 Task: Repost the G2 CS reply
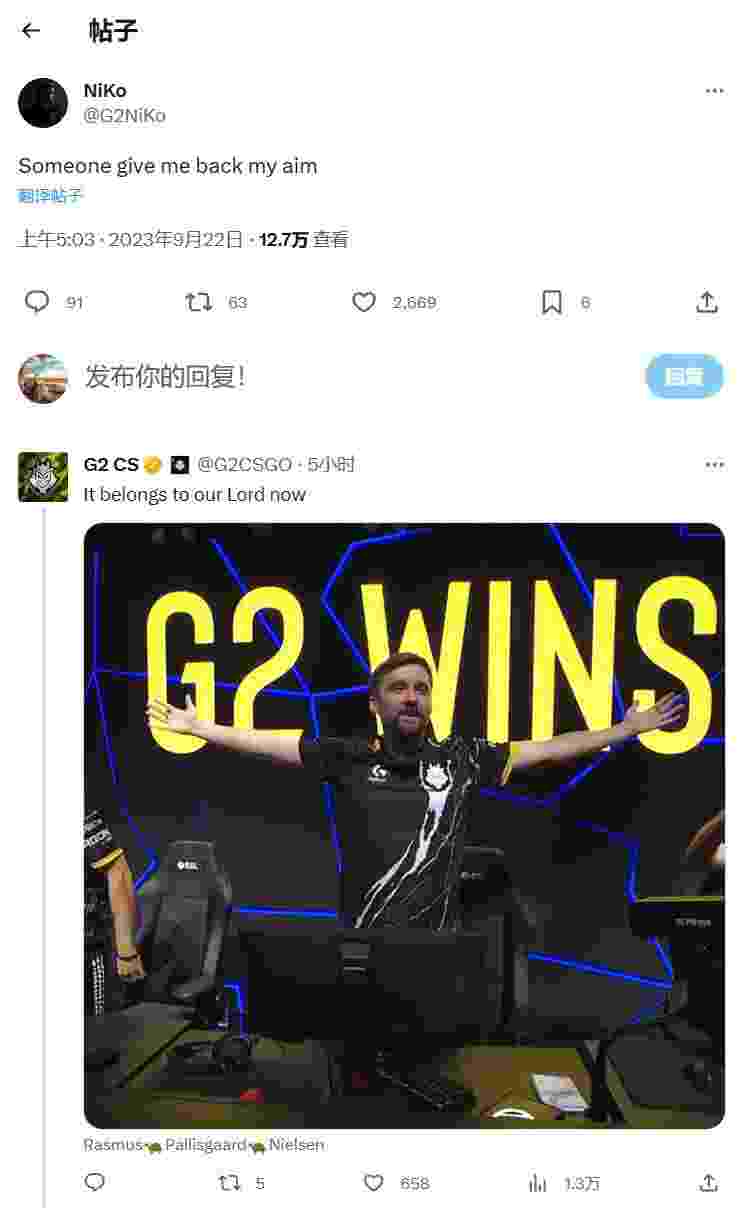point(229,1183)
